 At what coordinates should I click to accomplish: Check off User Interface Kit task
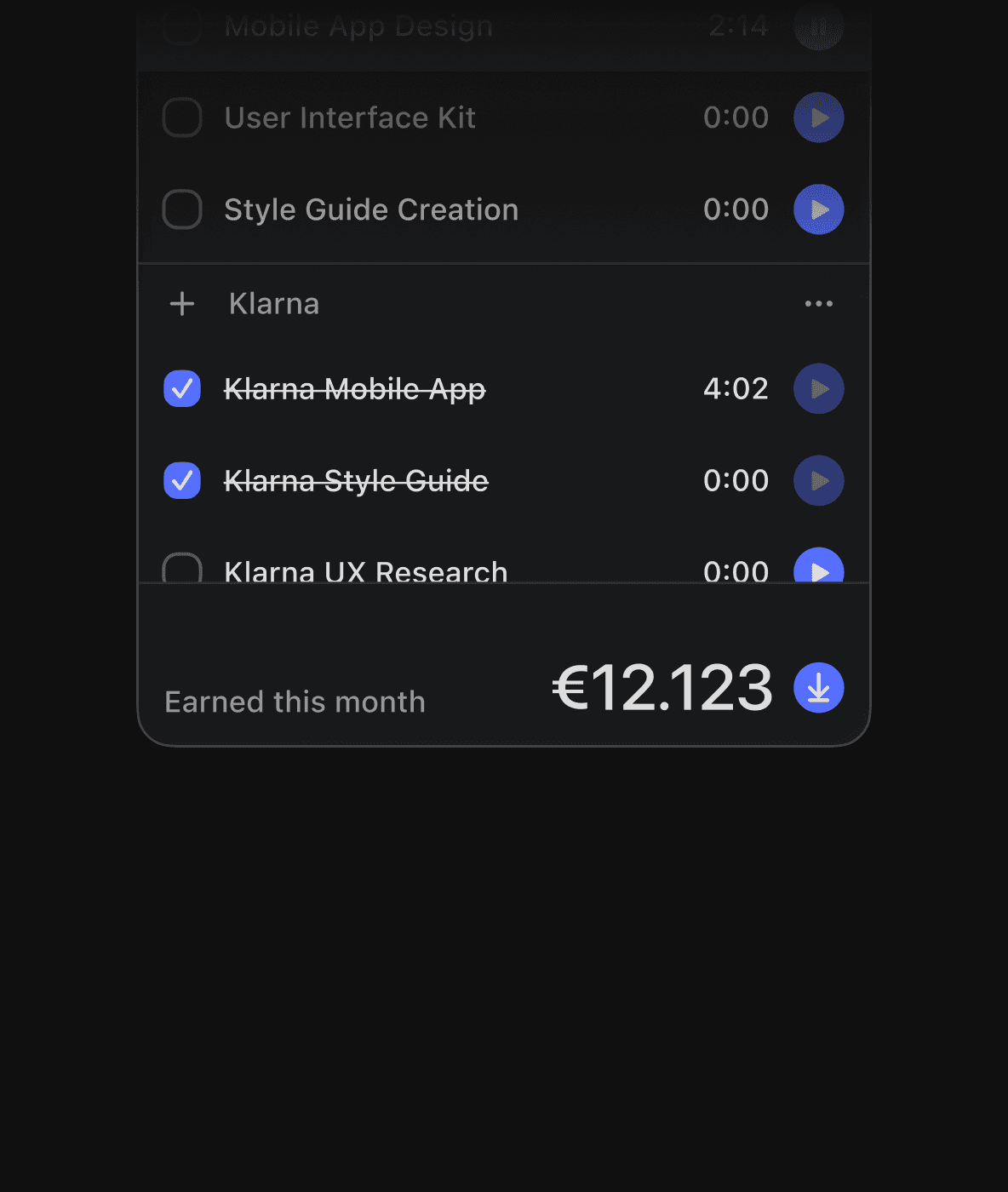182,117
